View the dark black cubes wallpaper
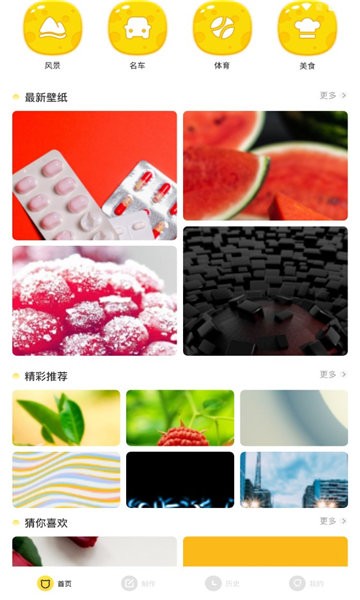This screenshot has width=360, height=600. 265,291
